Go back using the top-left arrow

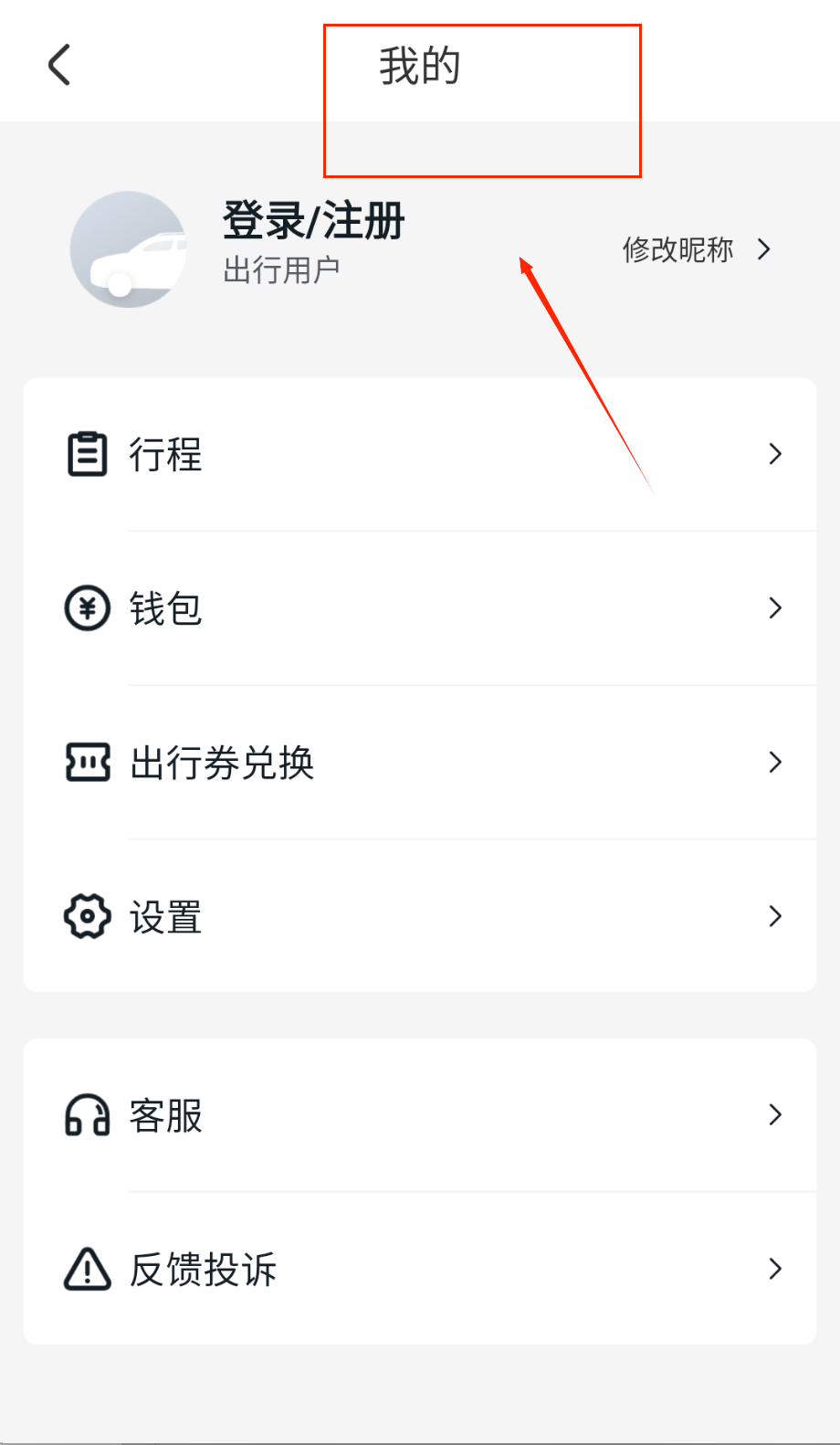click(x=59, y=65)
